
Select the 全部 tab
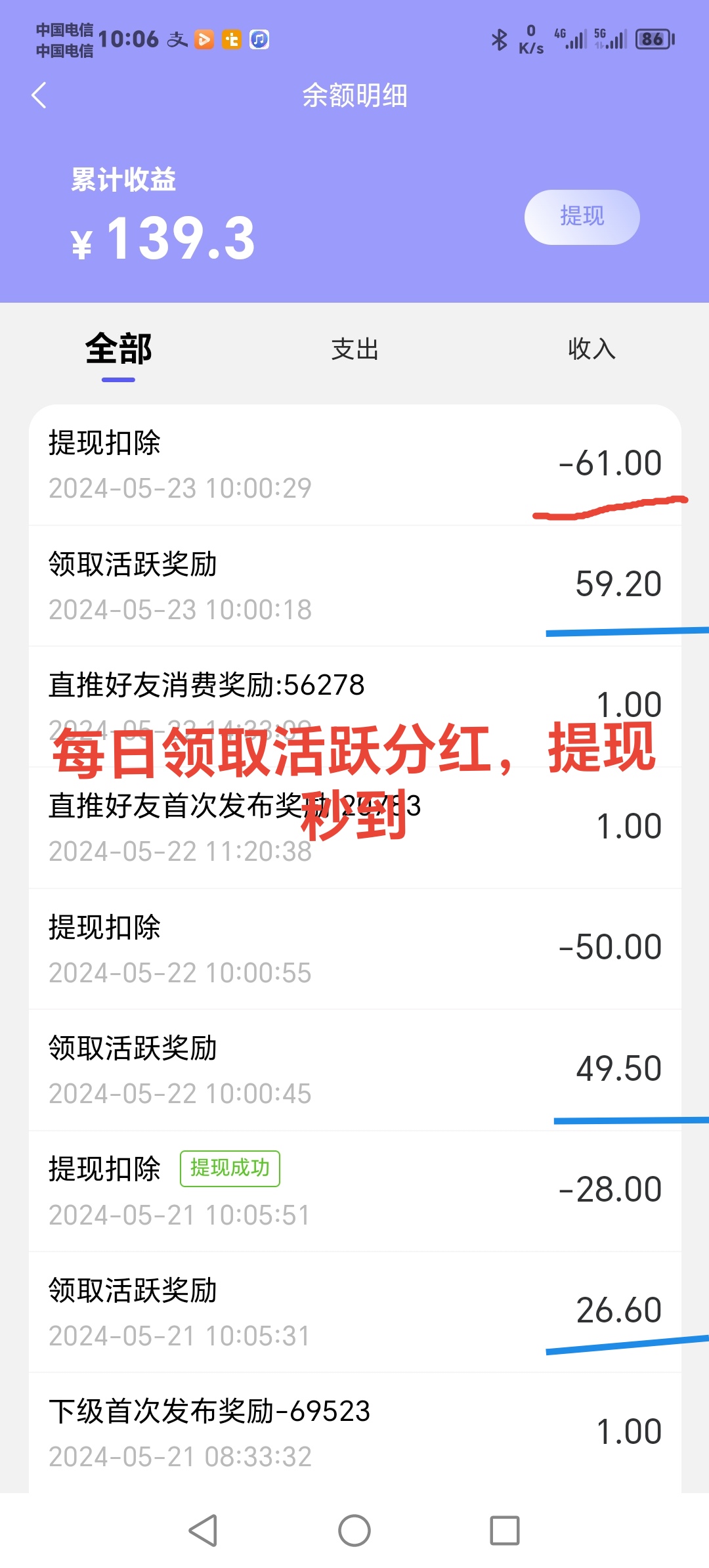(x=118, y=349)
